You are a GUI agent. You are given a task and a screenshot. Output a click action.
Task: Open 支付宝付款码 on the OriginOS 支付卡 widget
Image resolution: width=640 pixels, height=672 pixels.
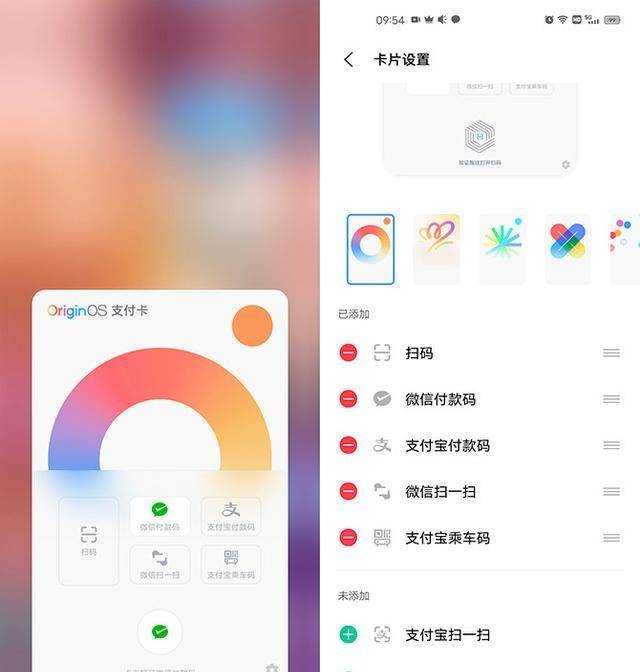coord(231,516)
